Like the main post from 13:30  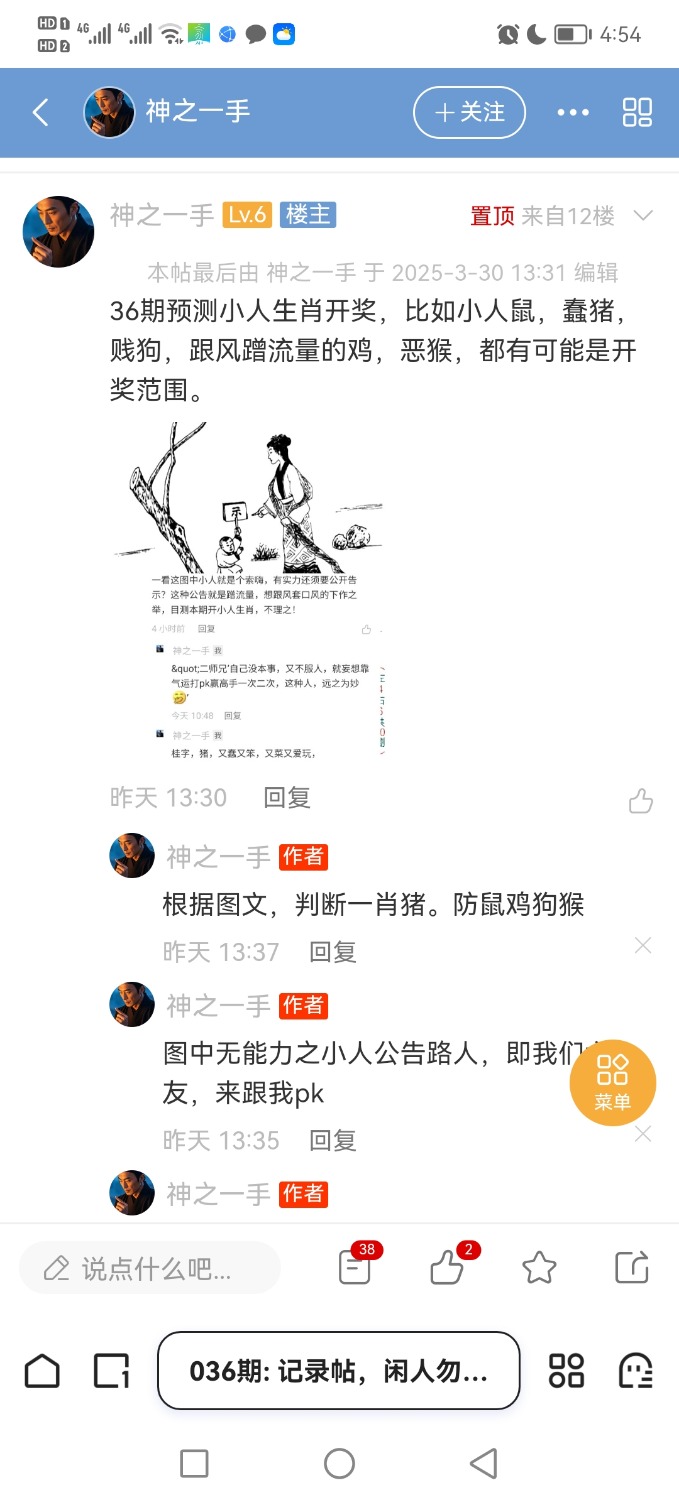[x=640, y=800]
